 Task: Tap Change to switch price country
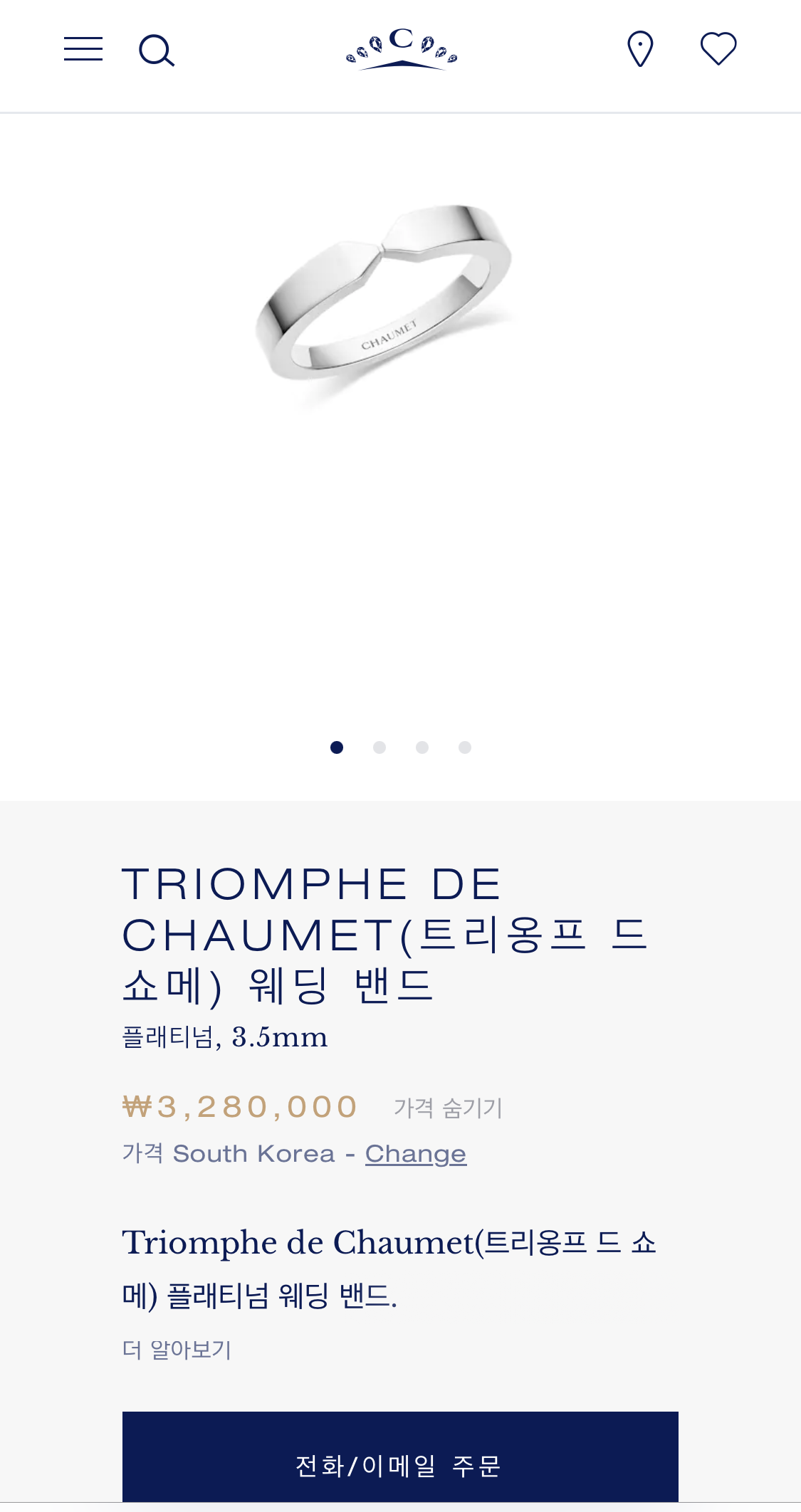(416, 1153)
